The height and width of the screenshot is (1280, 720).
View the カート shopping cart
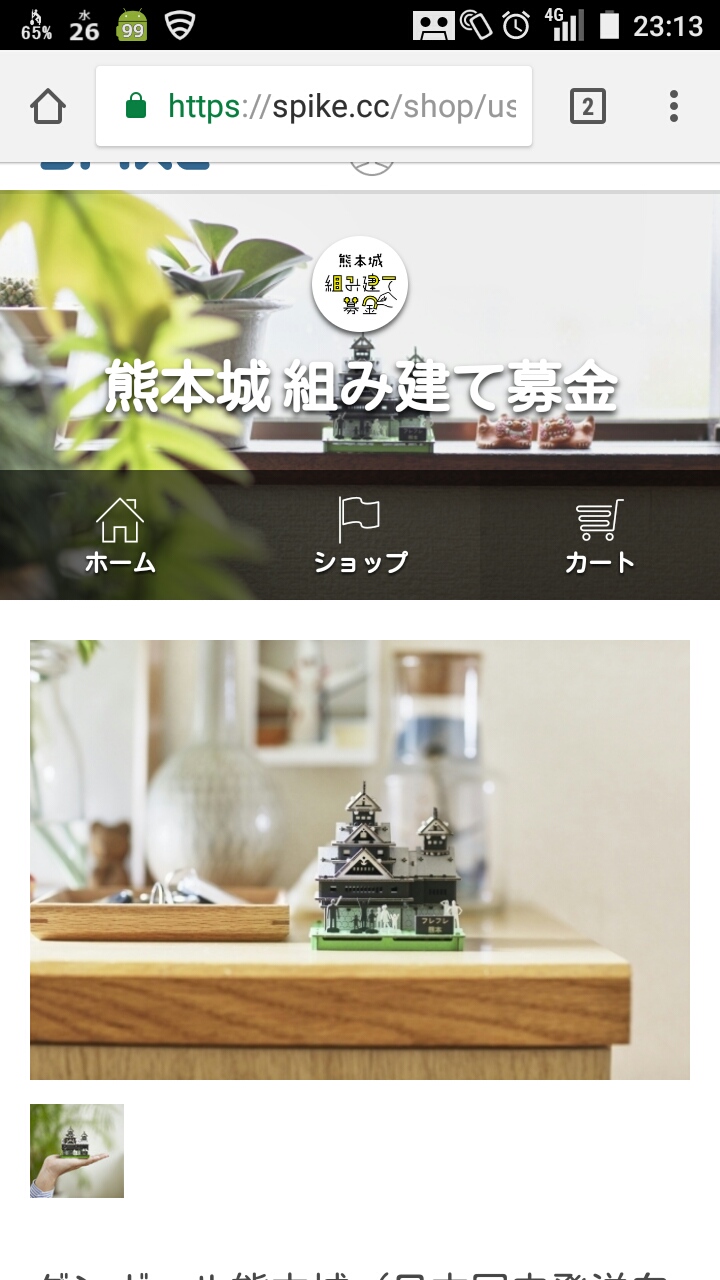click(599, 536)
